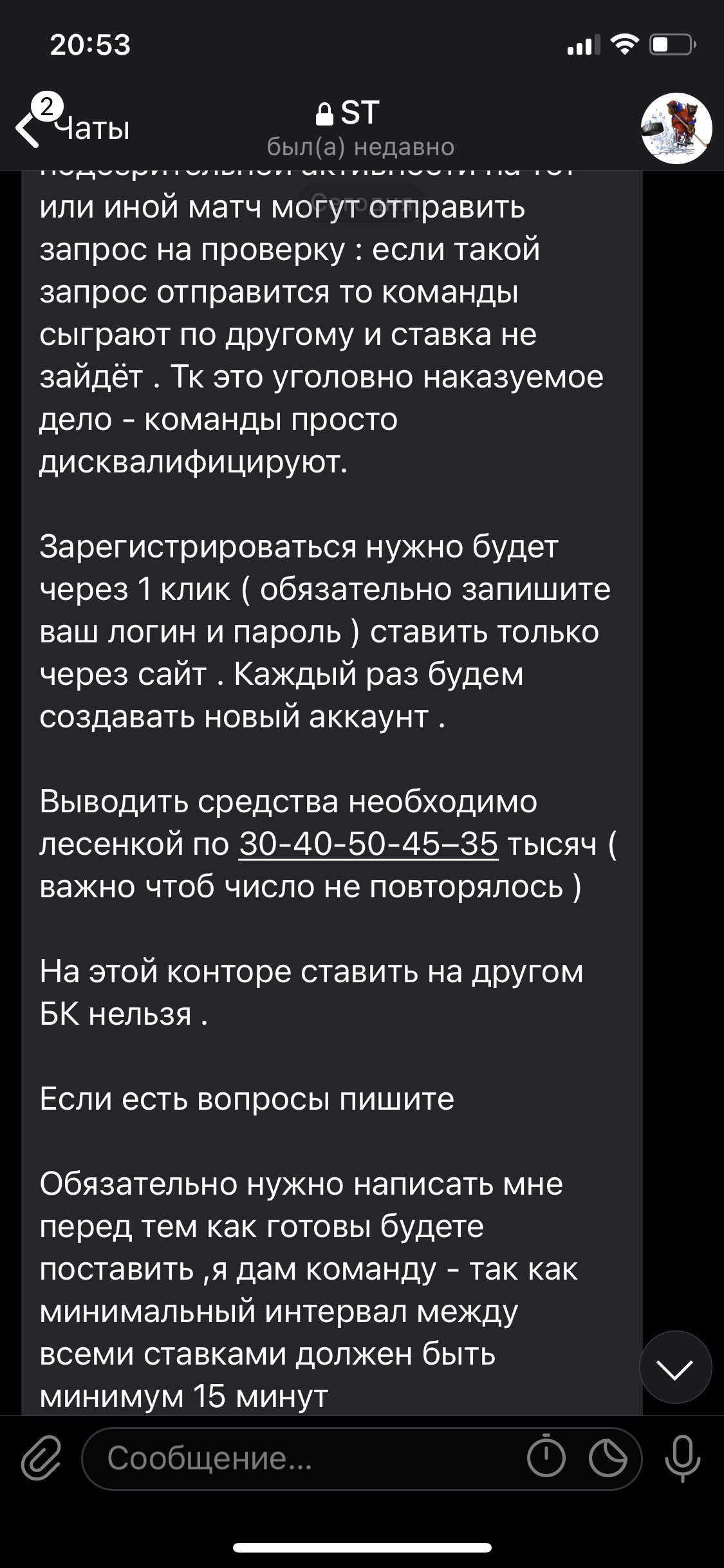Screen dimensions: 724x1568
Task: Attach a file with the paperclip icon
Action: click(41, 1459)
